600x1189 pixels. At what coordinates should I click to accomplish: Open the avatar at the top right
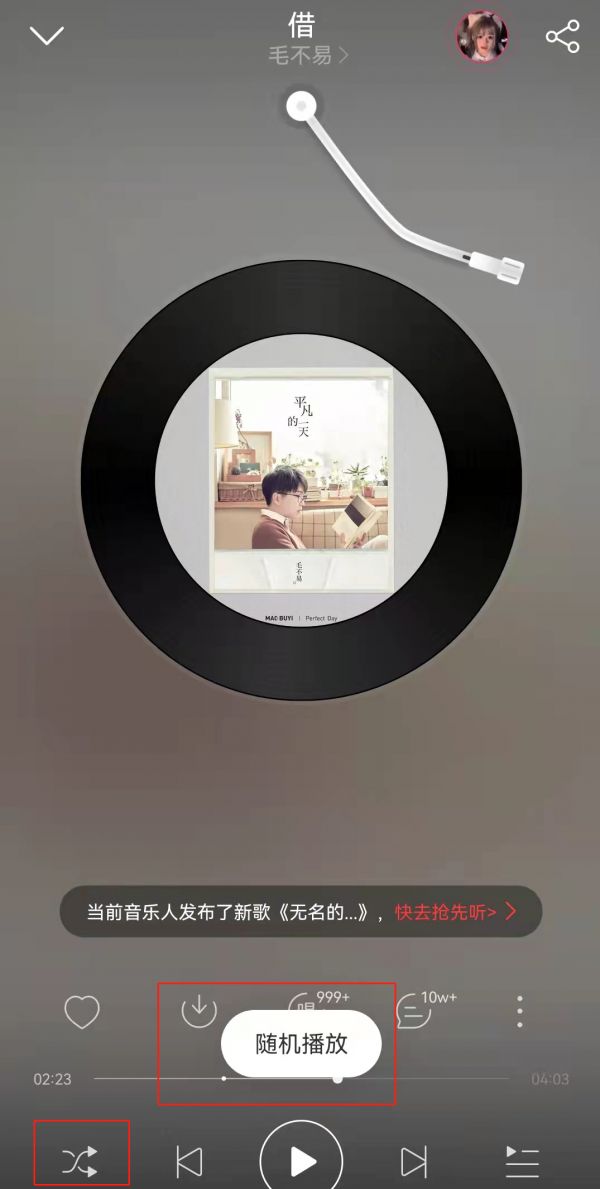(x=482, y=37)
